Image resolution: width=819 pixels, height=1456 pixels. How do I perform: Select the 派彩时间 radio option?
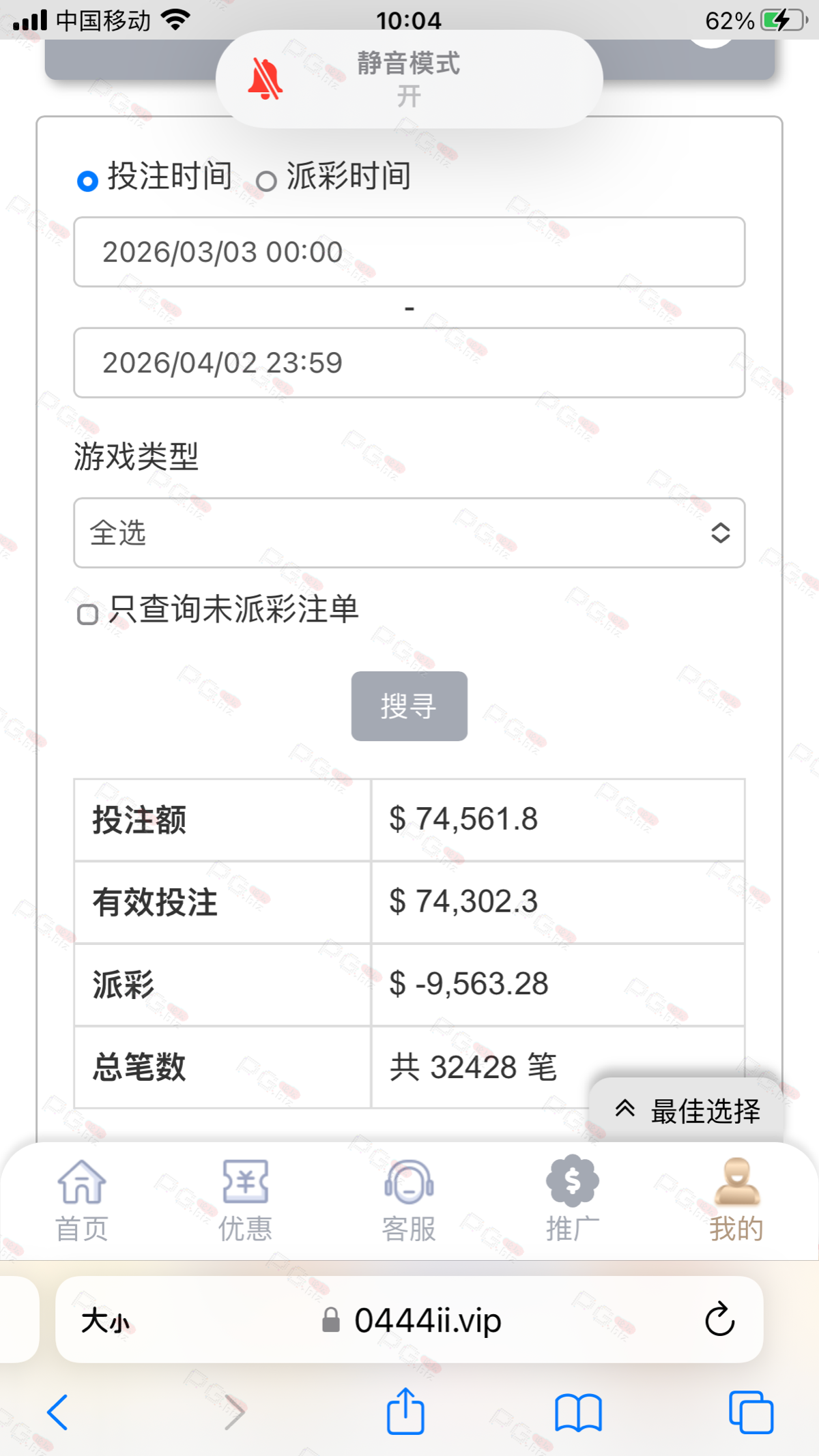[266, 181]
